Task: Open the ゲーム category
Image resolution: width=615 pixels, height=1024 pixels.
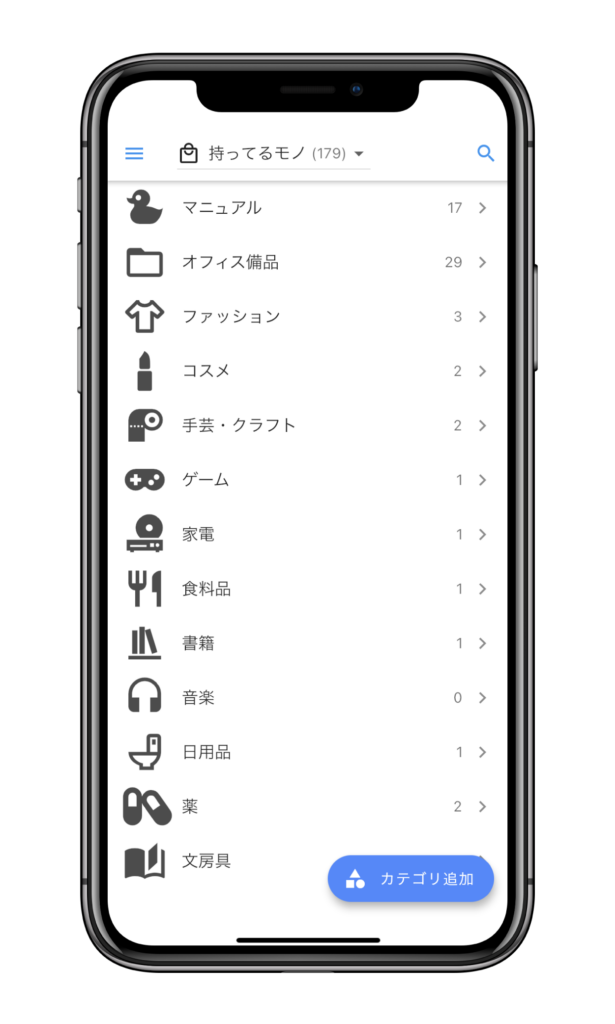Action: (306, 480)
